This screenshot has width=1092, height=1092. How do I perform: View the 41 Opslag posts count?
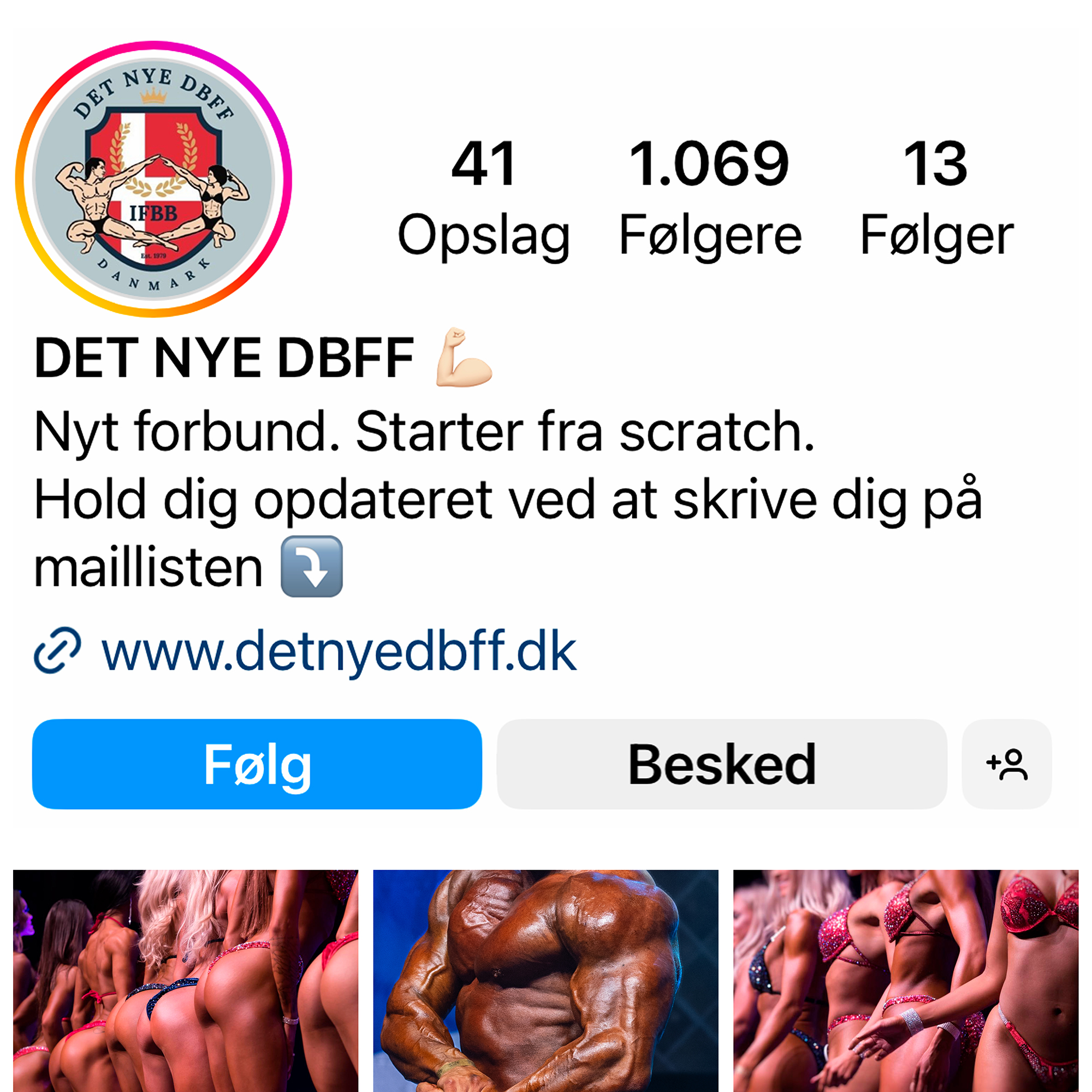pyautogui.click(x=483, y=198)
